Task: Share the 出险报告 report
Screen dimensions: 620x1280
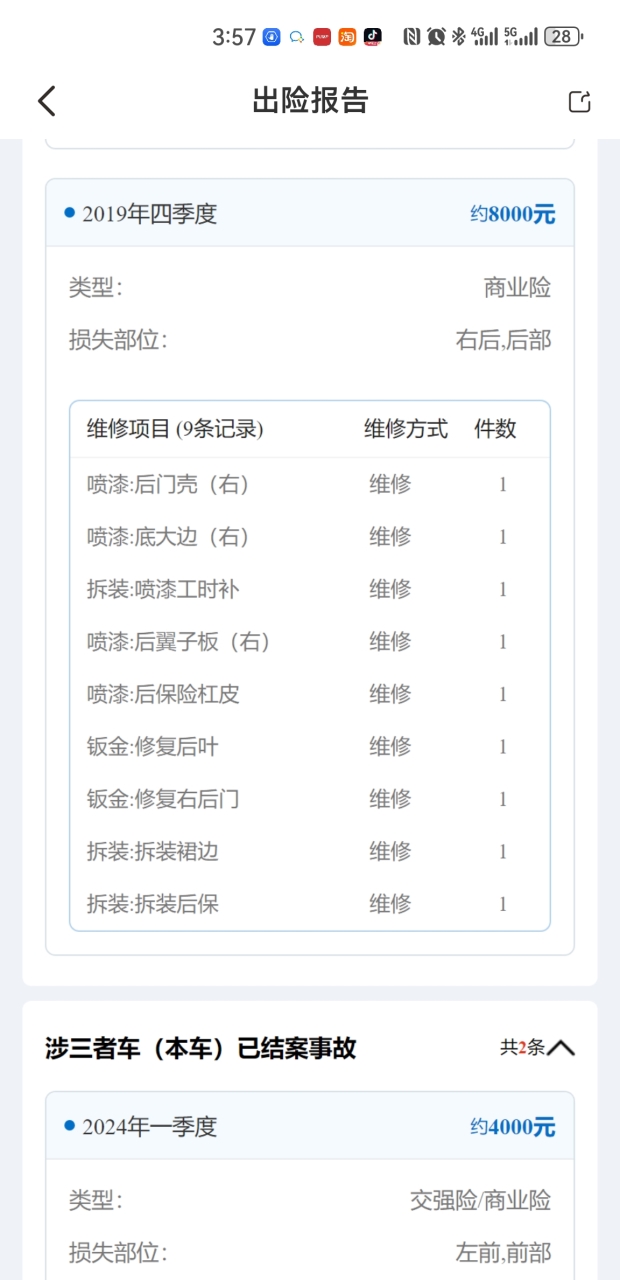Action: (579, 101)
